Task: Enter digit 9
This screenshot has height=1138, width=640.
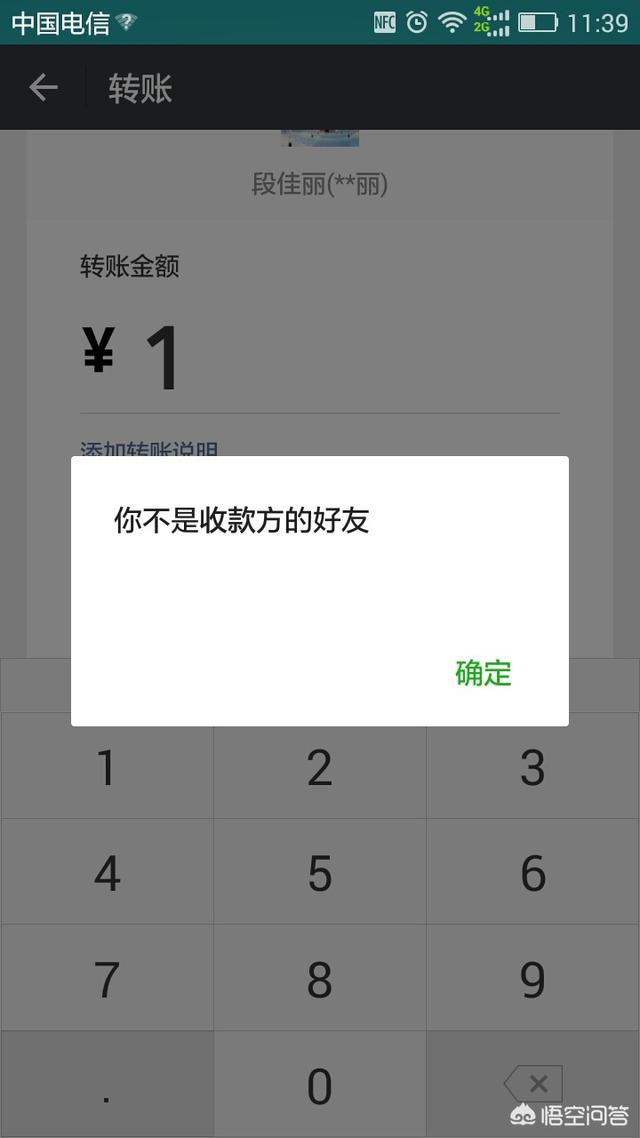Action: 533,978
